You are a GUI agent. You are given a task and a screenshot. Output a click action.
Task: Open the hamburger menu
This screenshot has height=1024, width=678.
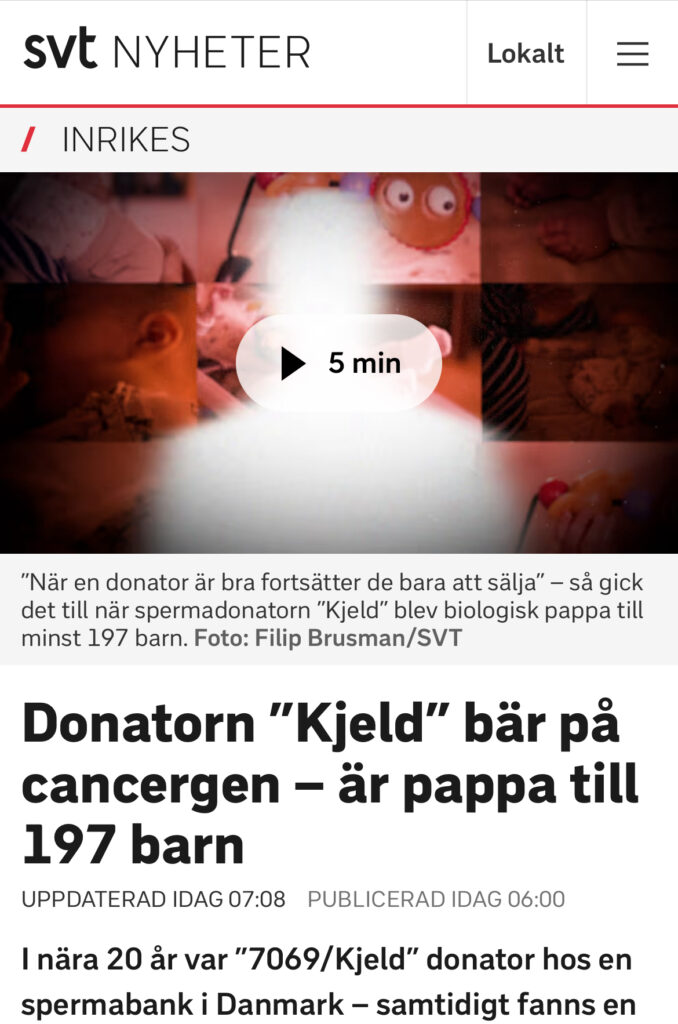click(x=632, y=53)
